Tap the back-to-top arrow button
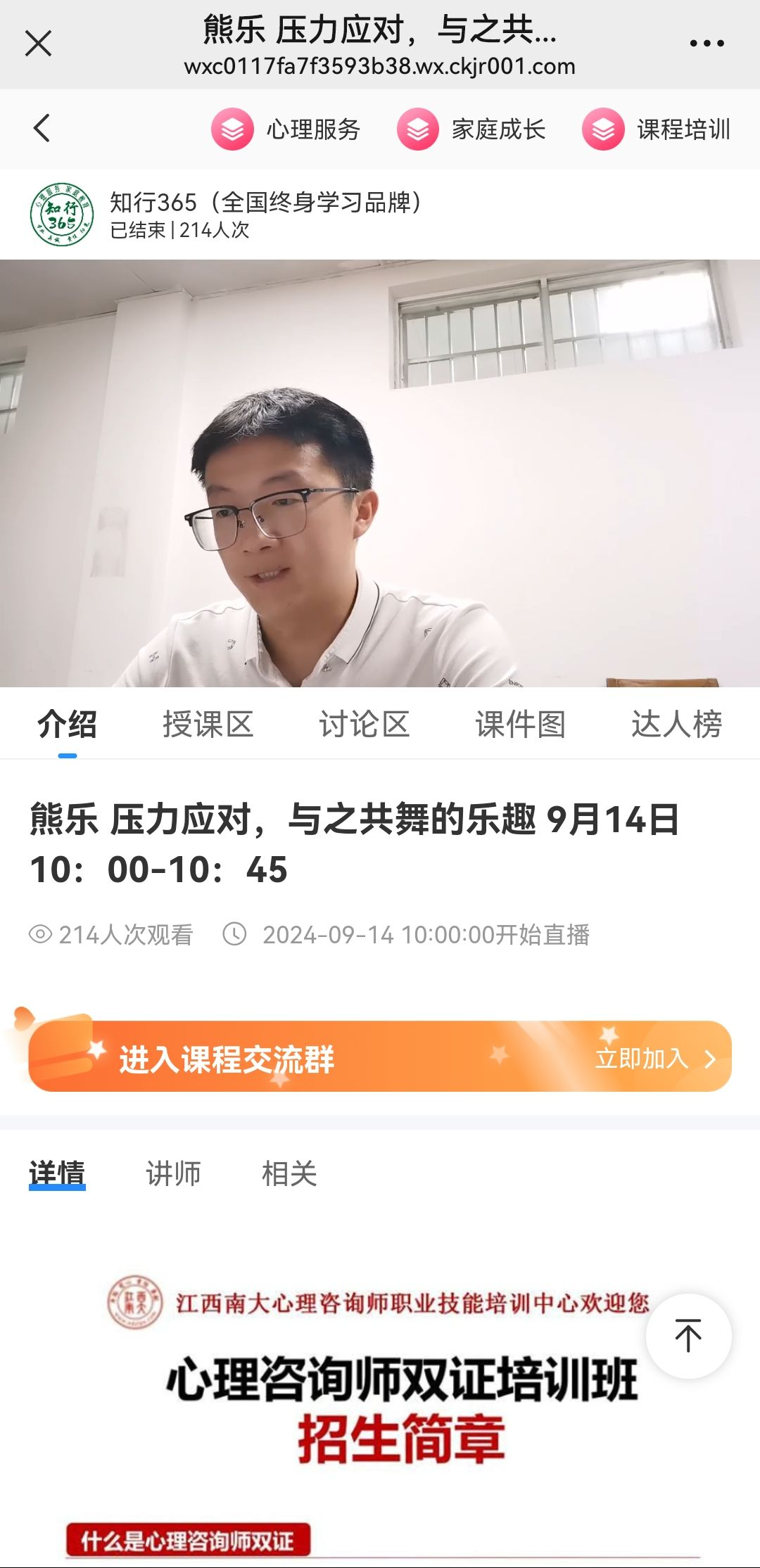Viewport: 760px width, 1568px height. tap(688, 1336)
